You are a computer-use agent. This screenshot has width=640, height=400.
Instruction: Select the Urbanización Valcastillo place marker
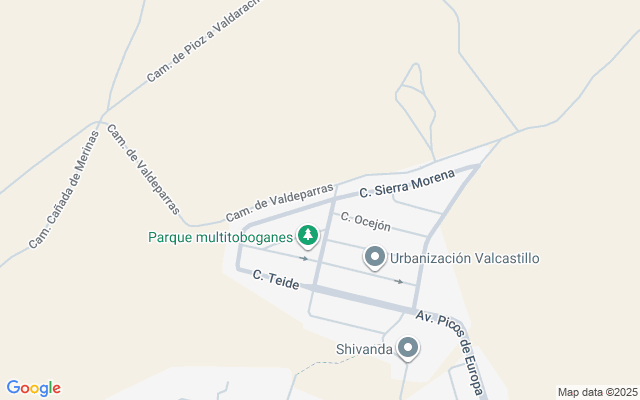375,258
